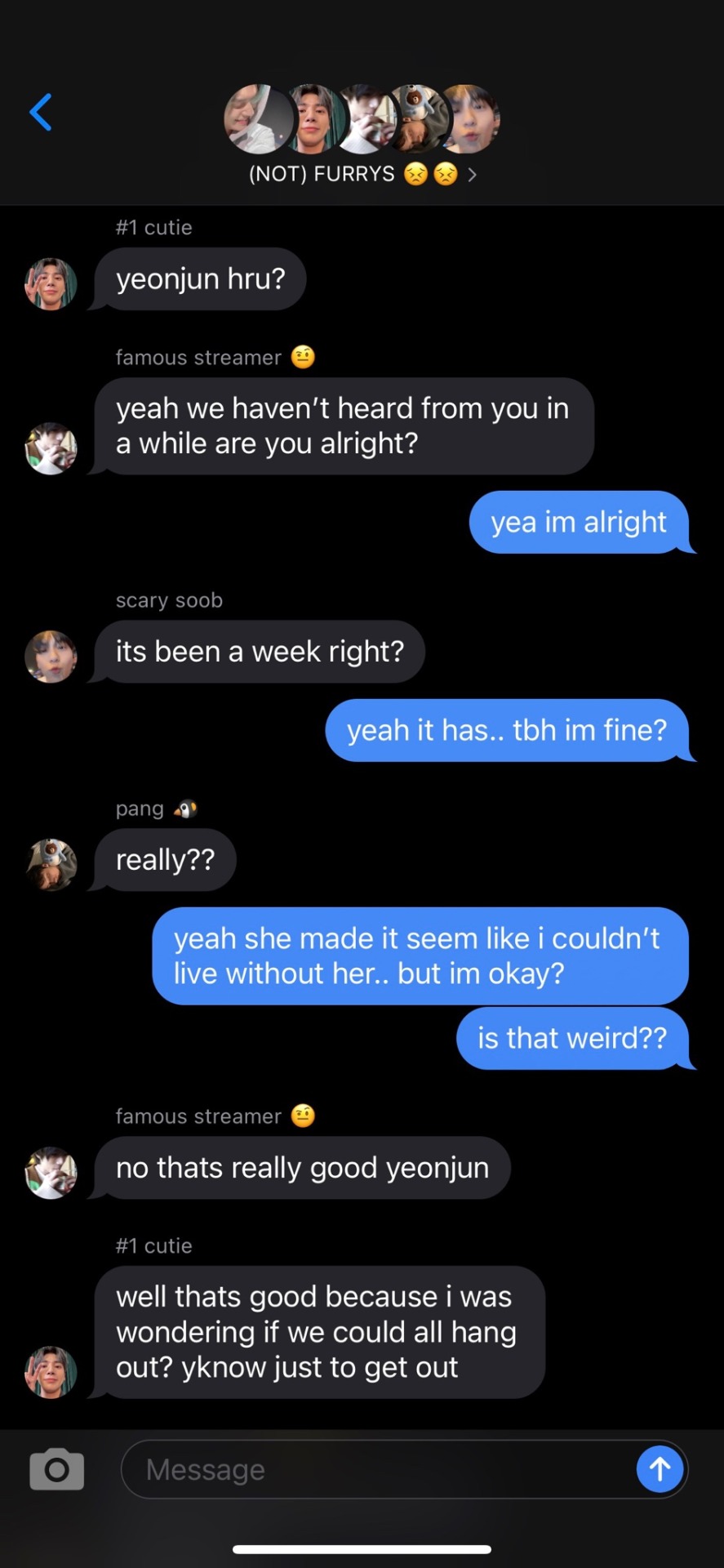This screenshot has height=1568, width=724.
Task: Go back to the conversations list
Action: tap(41, 113)
